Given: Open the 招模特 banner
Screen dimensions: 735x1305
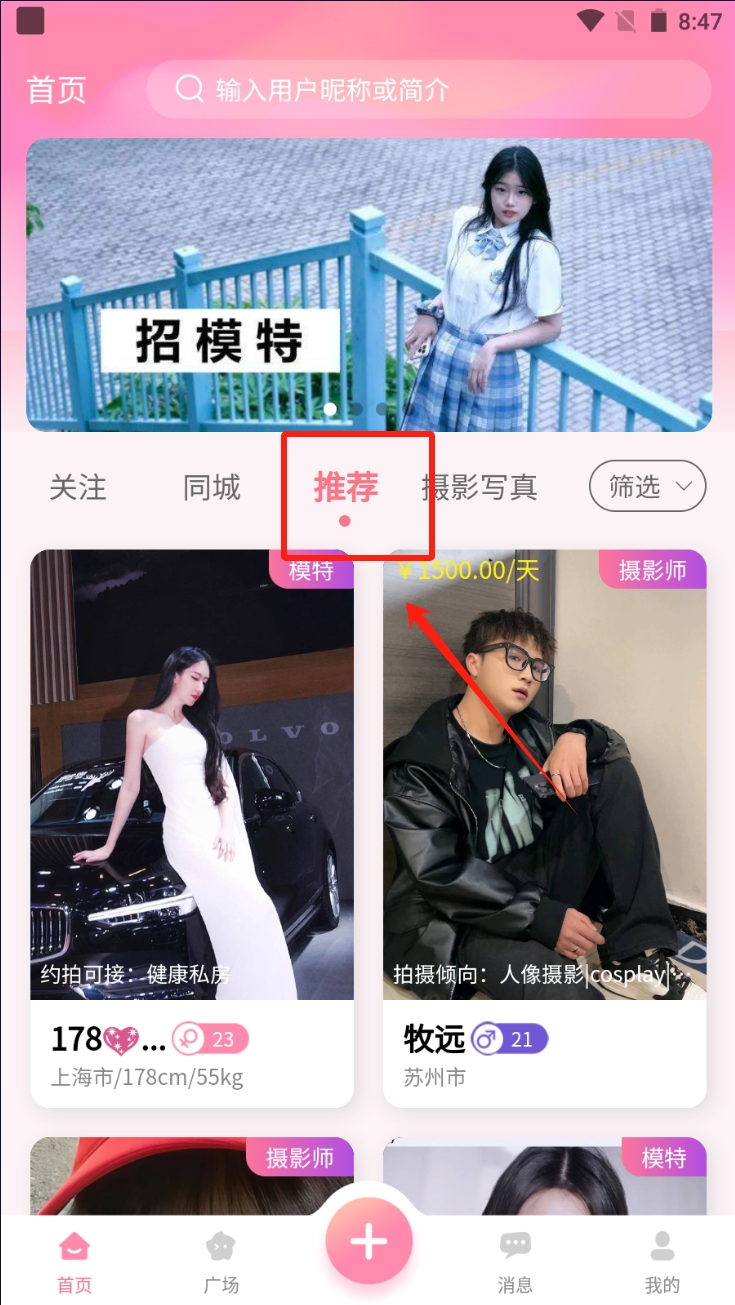Looking at the screenshot, I should click(x=368, y=285).
